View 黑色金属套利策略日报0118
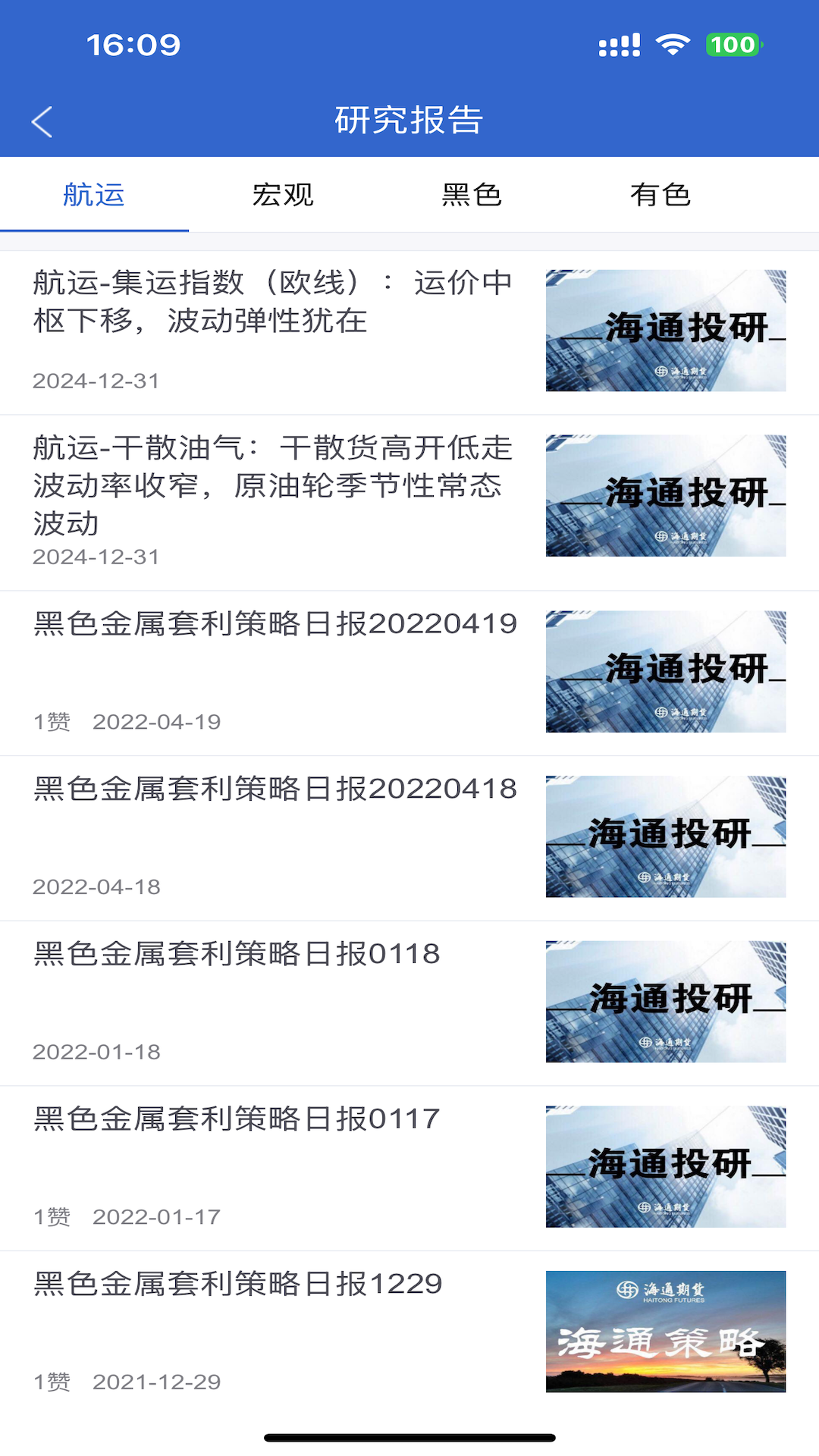This screenshot has height=1456, width=819. coord(237,954)
